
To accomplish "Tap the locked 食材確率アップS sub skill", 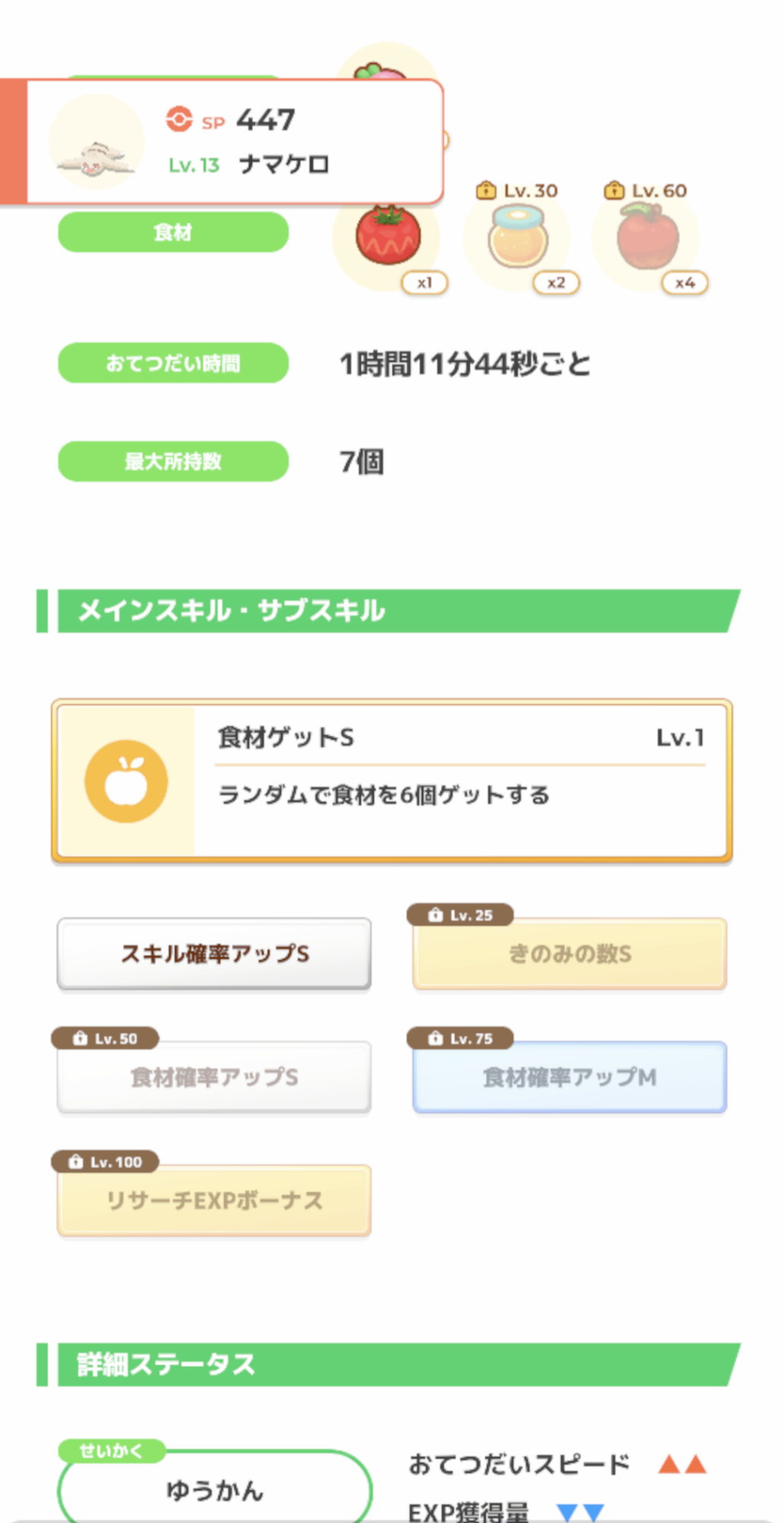I will [215, 1078].
